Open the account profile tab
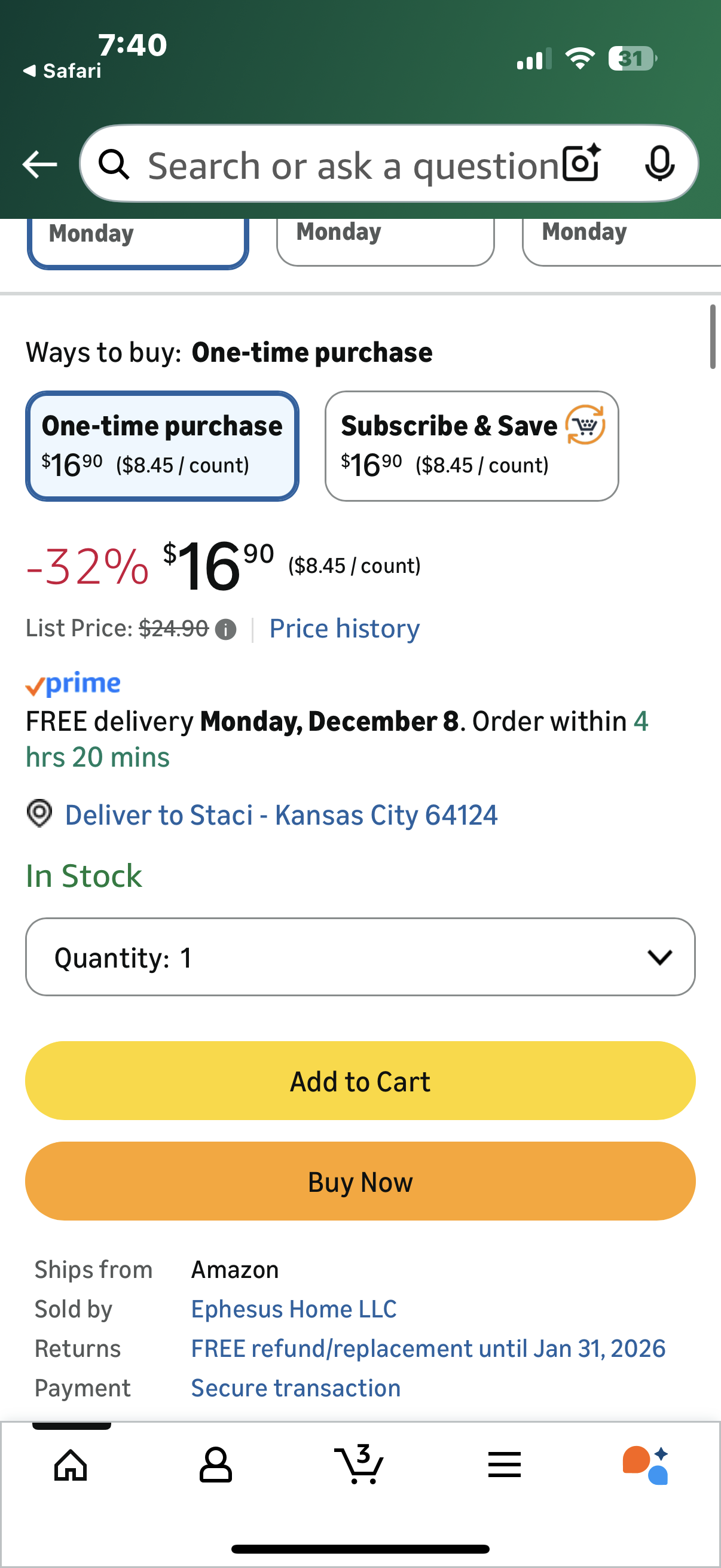 [216, 1465]
